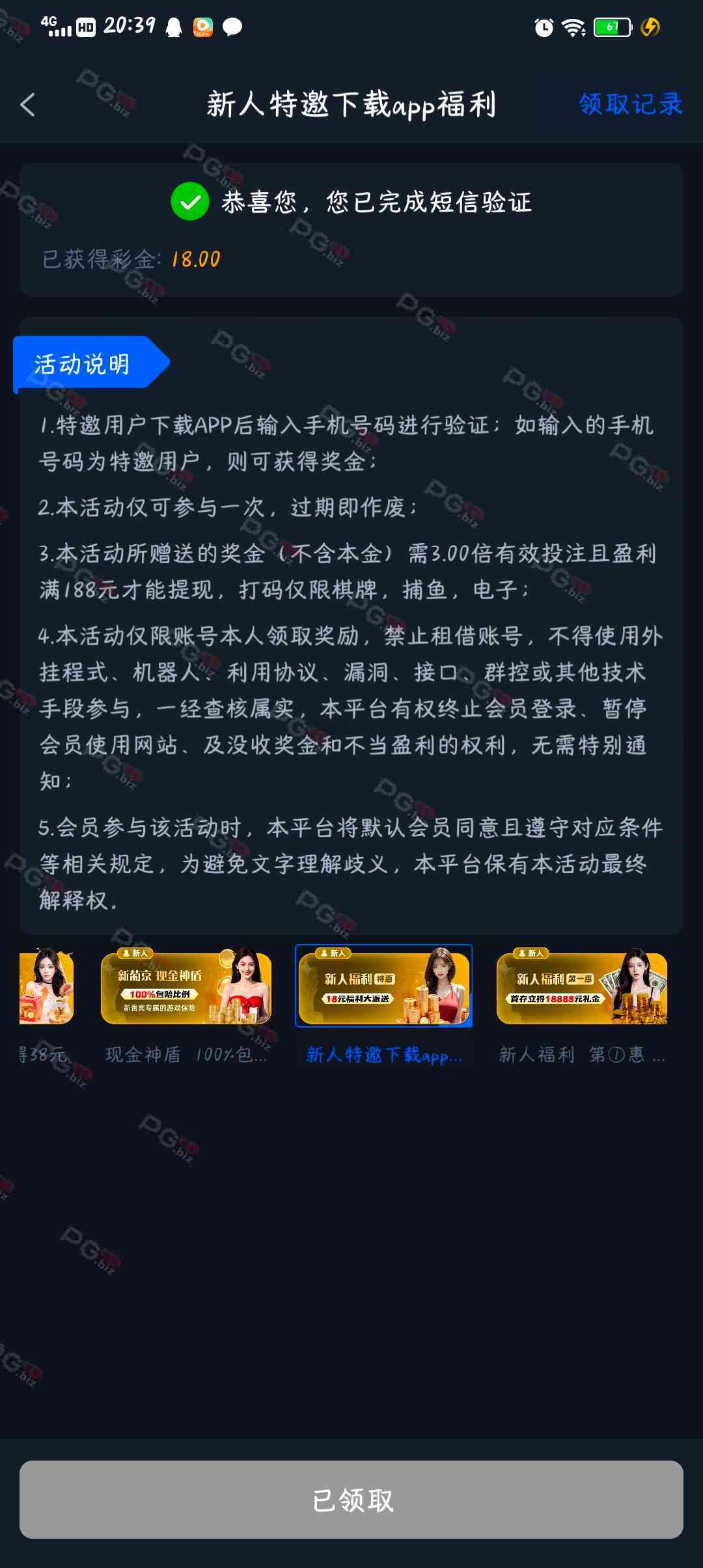Image resolution: width=703 pixels, height=1568 pixels.
Task: Tap the 已领取 button at the bottom
Action: [351, 1500]
